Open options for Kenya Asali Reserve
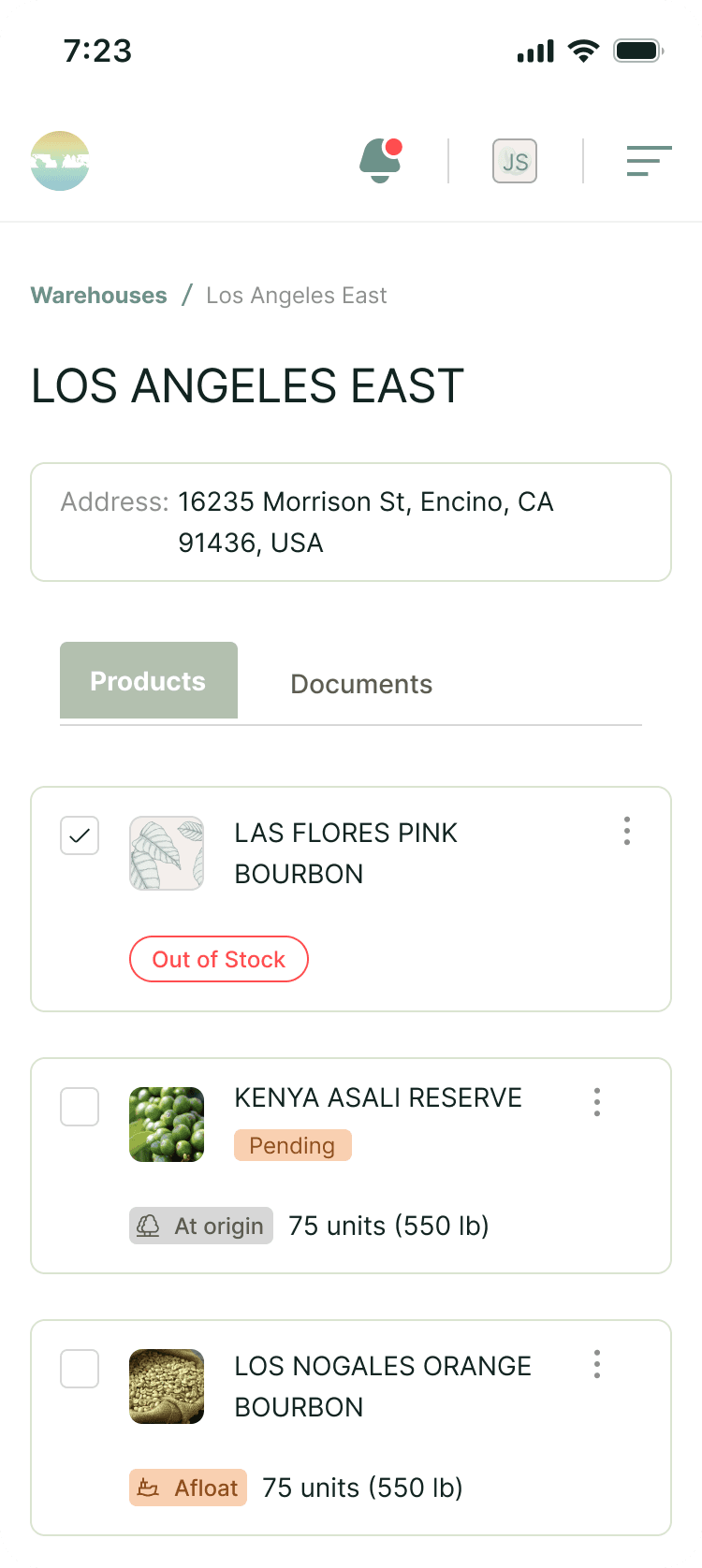This screenshot has height=1568, width=702. click(x=597, y=1102)
